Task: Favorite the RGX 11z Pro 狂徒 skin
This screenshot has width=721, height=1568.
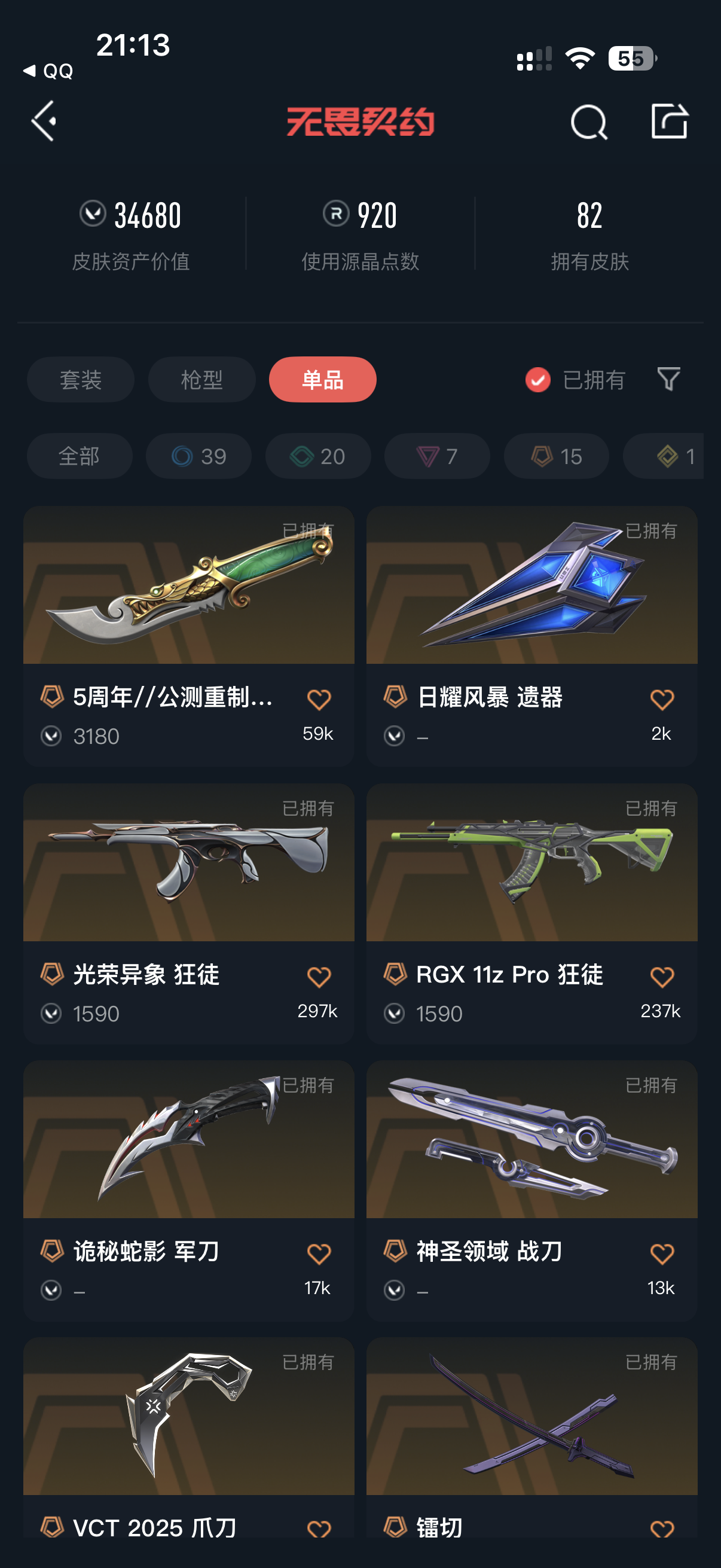Action: tap(661, 977)
